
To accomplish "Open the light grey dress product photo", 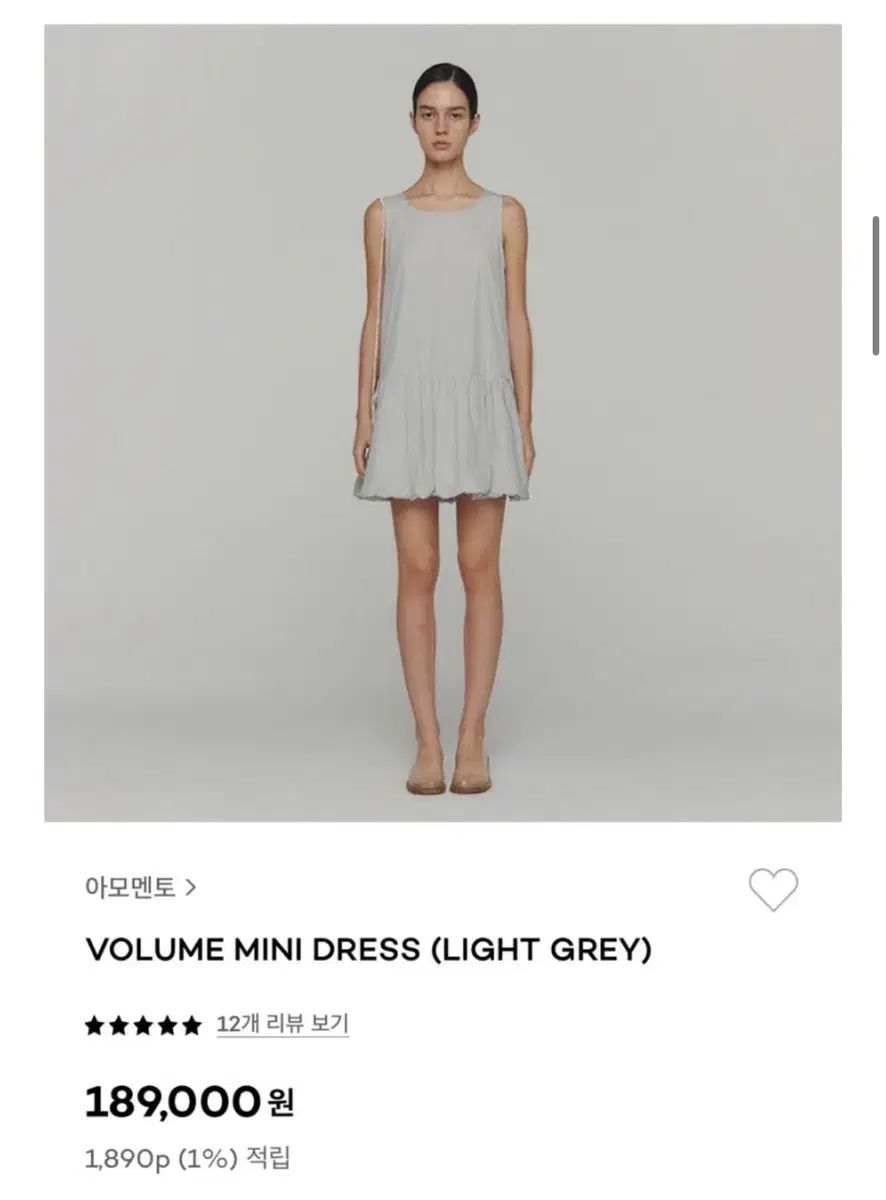I will pyautogui.click(x=443, y=423).
